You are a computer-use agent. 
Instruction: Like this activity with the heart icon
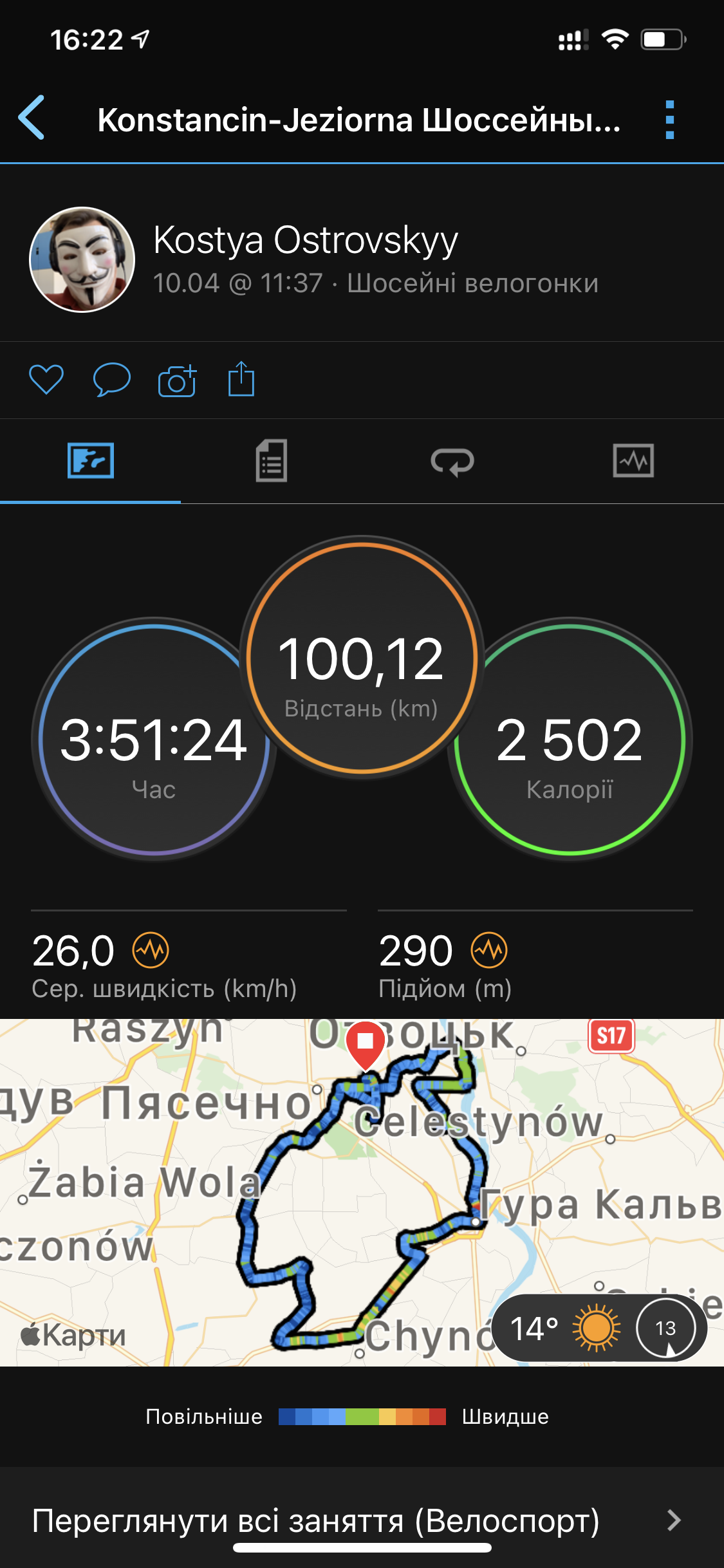coord(46,379)
